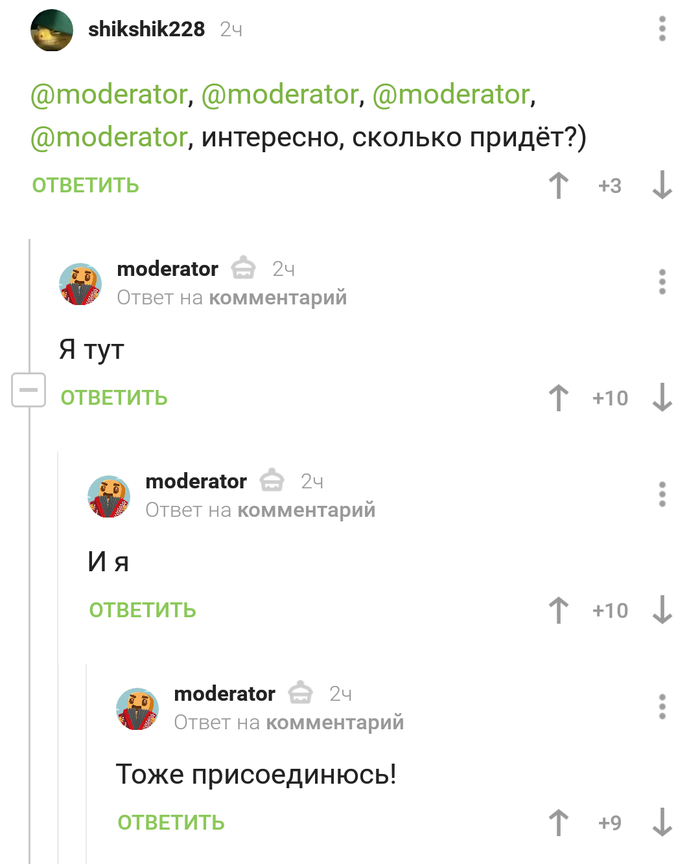The image size is (700, 864).
Task: Reply to the 'Я тут' comment
Action: pos(114,398)
